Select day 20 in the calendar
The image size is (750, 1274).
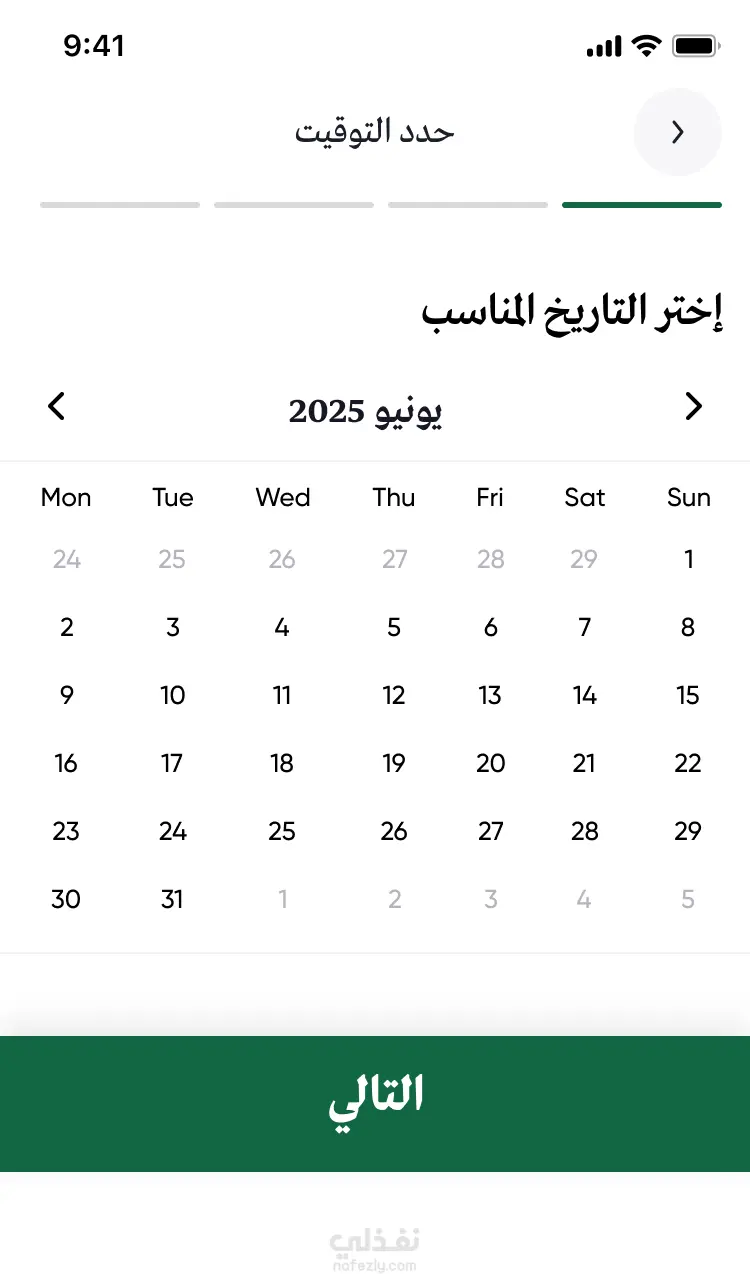[x=490, y=763]
